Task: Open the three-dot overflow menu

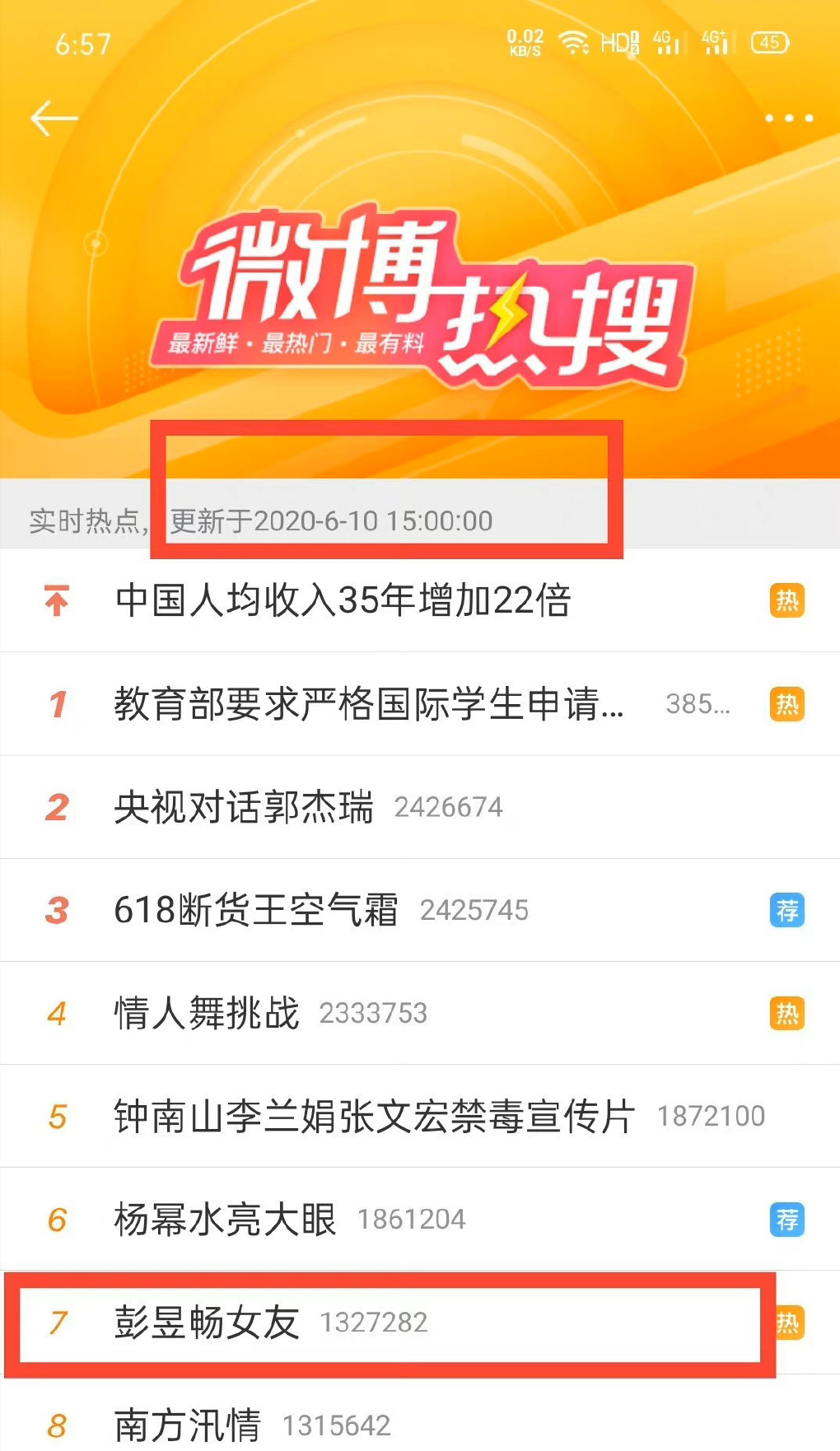Action: (x=788, y=119)
